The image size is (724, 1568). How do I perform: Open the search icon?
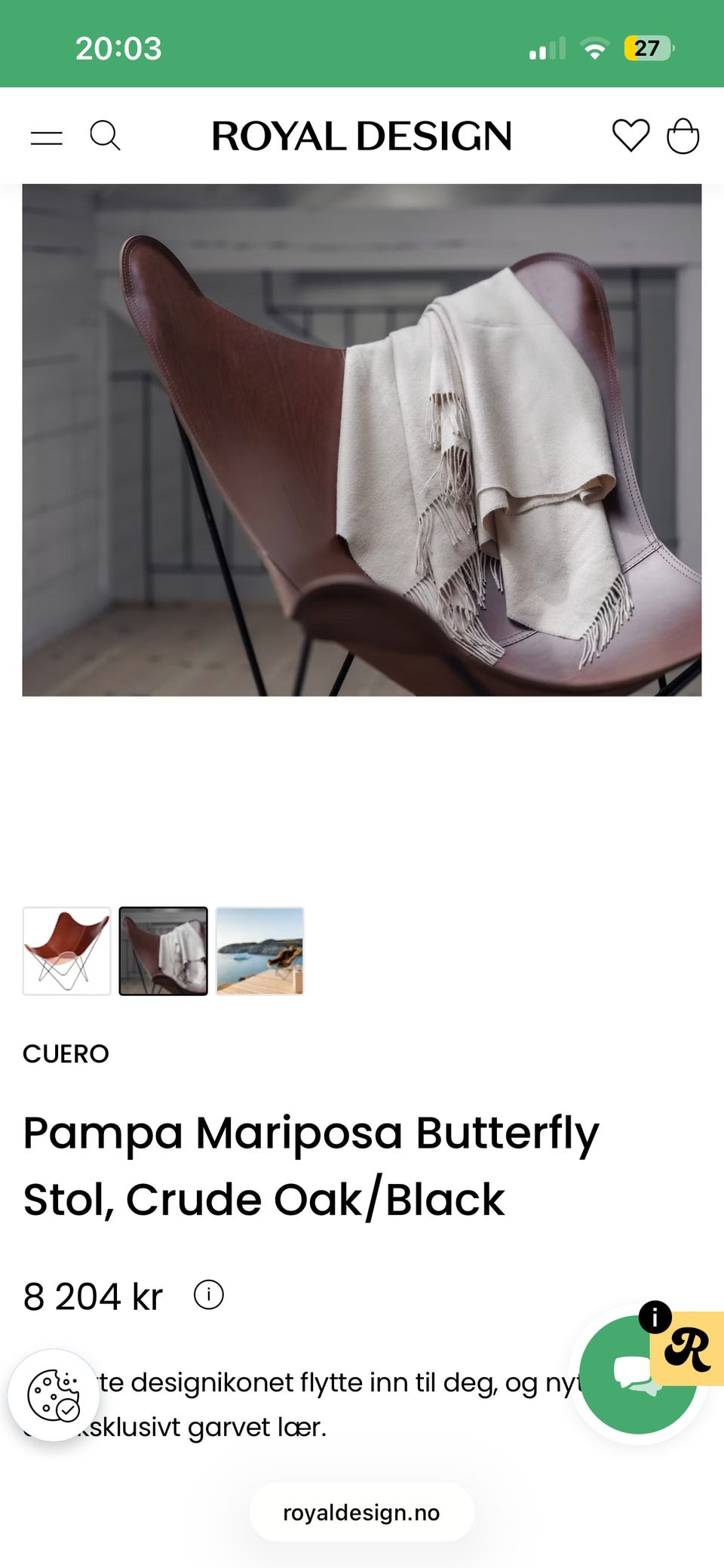pos(105,136)
